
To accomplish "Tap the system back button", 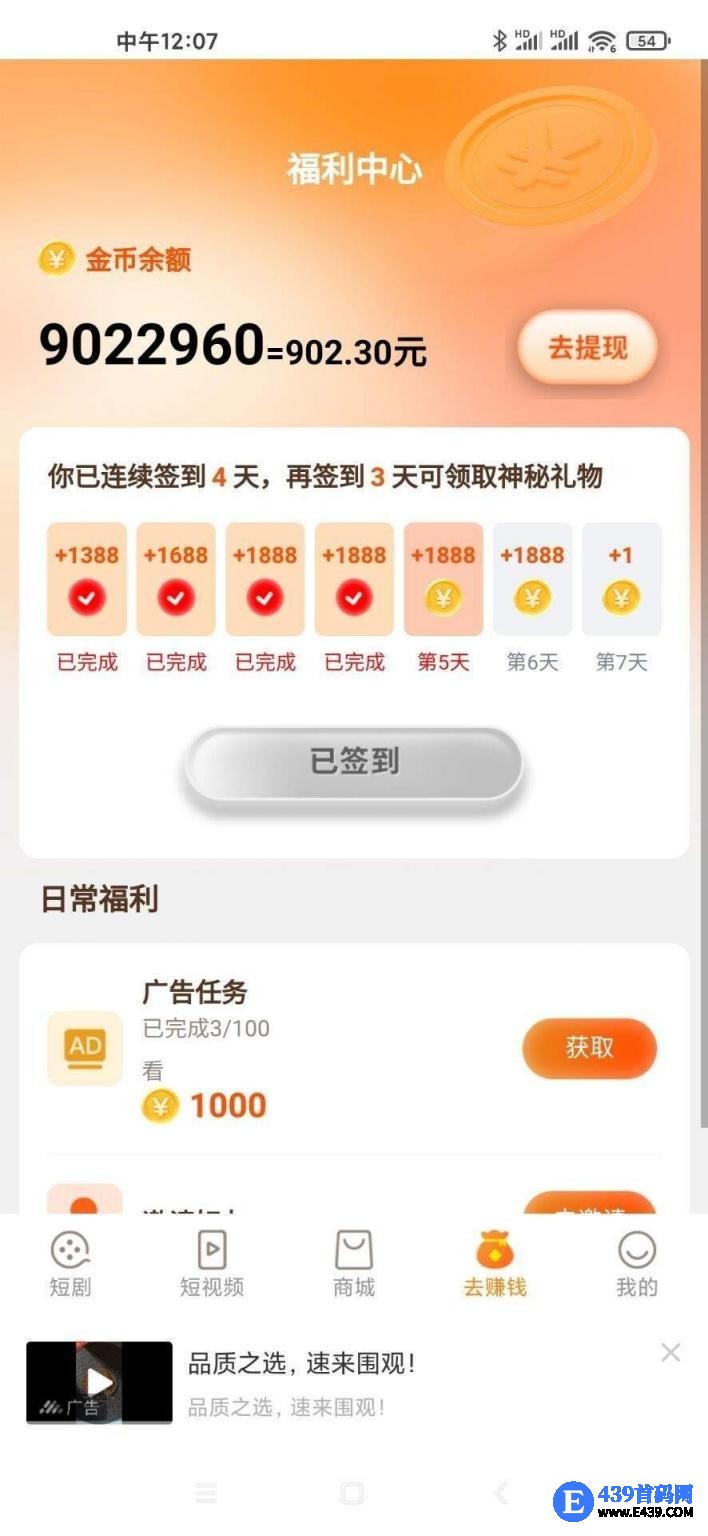I will tap(501, 1494).
